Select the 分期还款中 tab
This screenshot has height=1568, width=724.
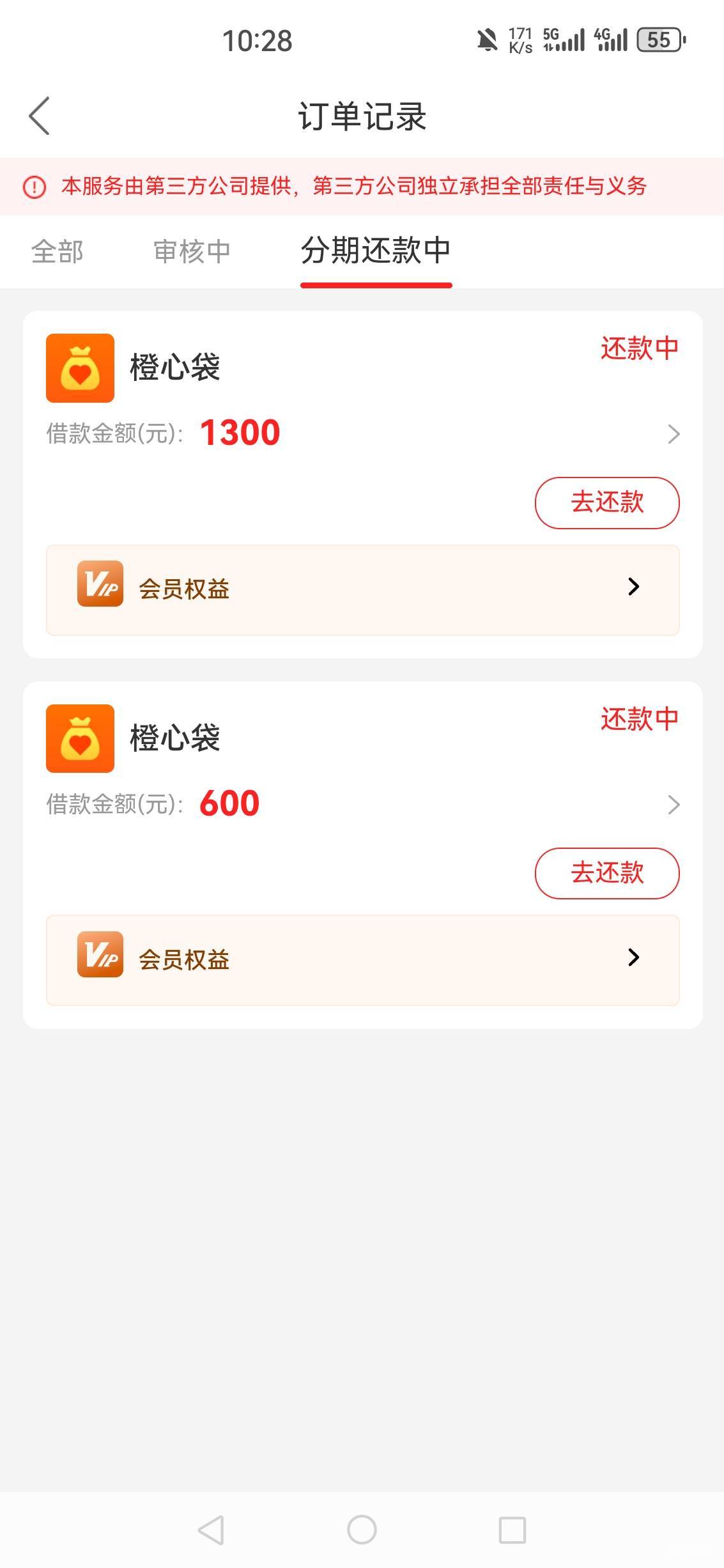click(376, 251)
